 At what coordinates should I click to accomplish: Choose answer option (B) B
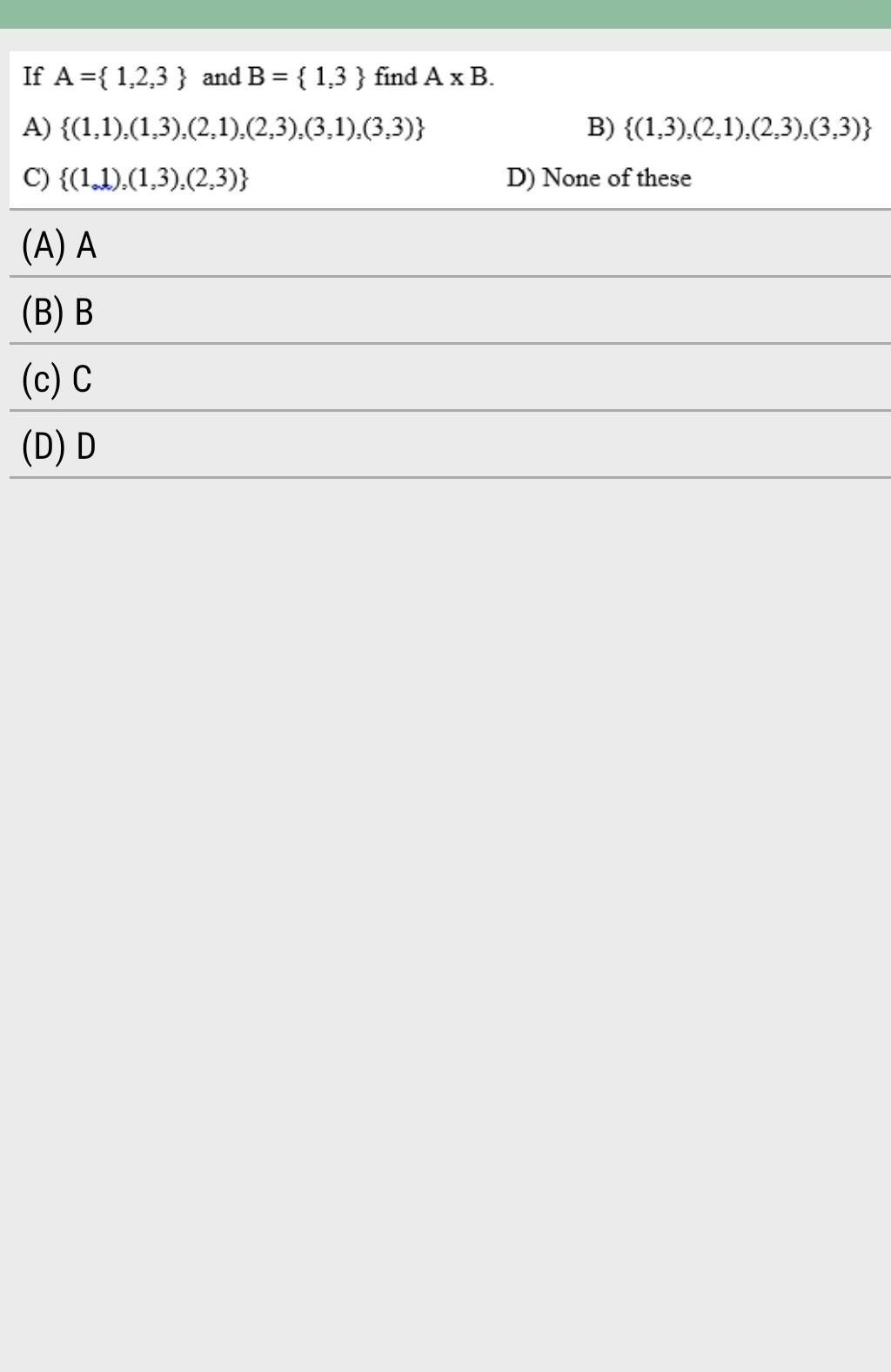point(57,313)
